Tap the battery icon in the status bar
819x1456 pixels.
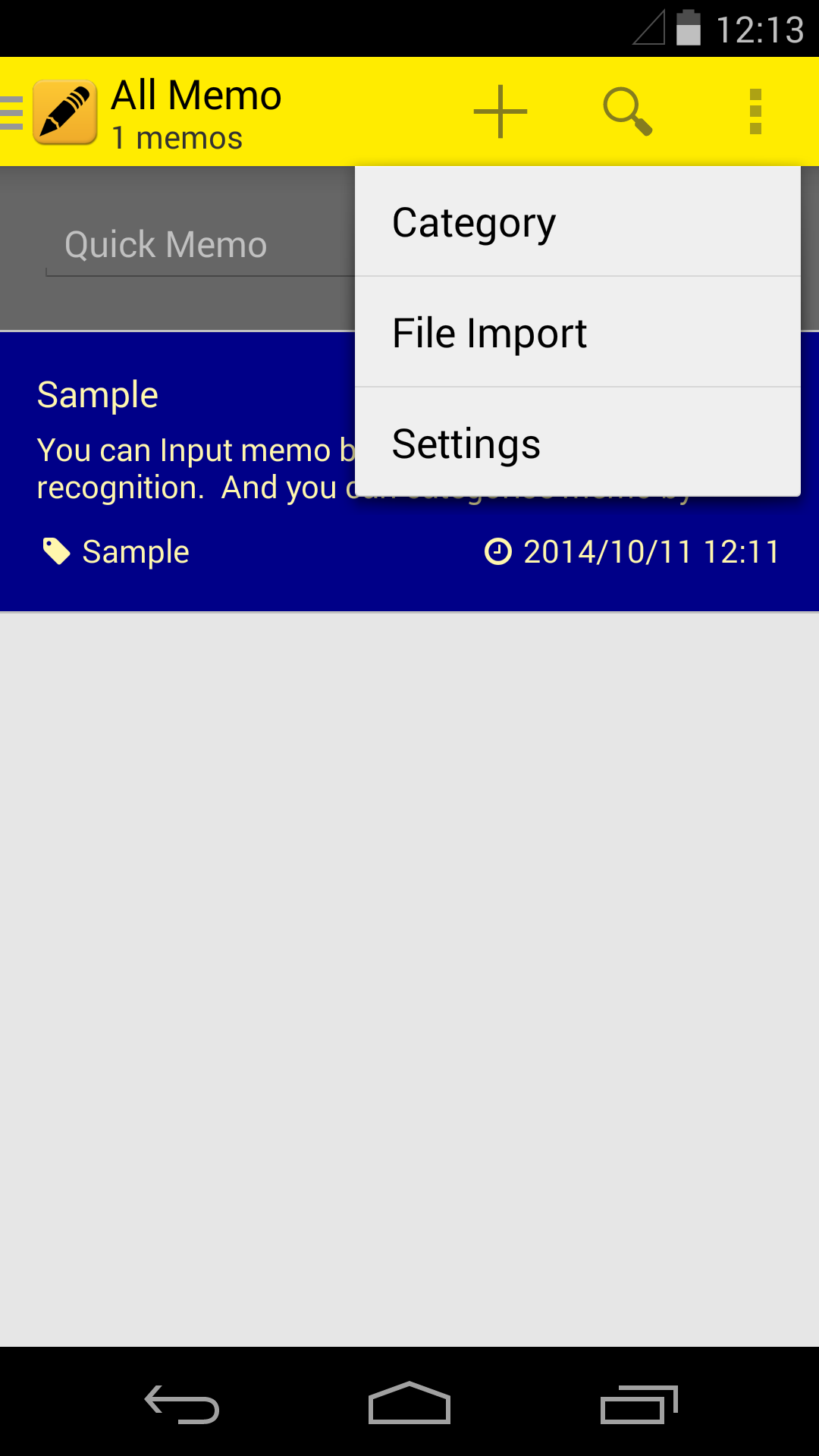[x=688, y=29]
